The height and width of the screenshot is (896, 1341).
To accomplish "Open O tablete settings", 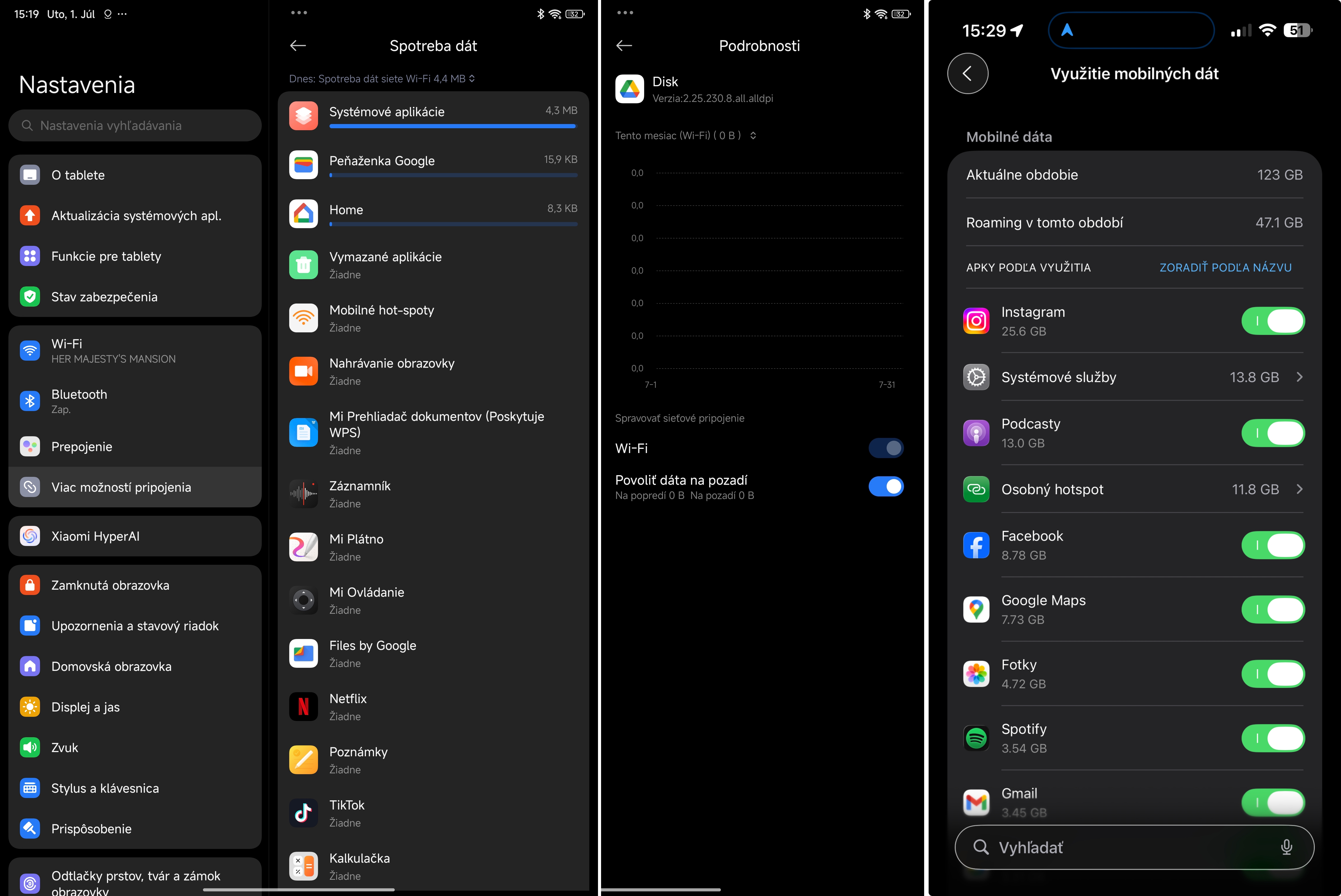I will 135,175.
